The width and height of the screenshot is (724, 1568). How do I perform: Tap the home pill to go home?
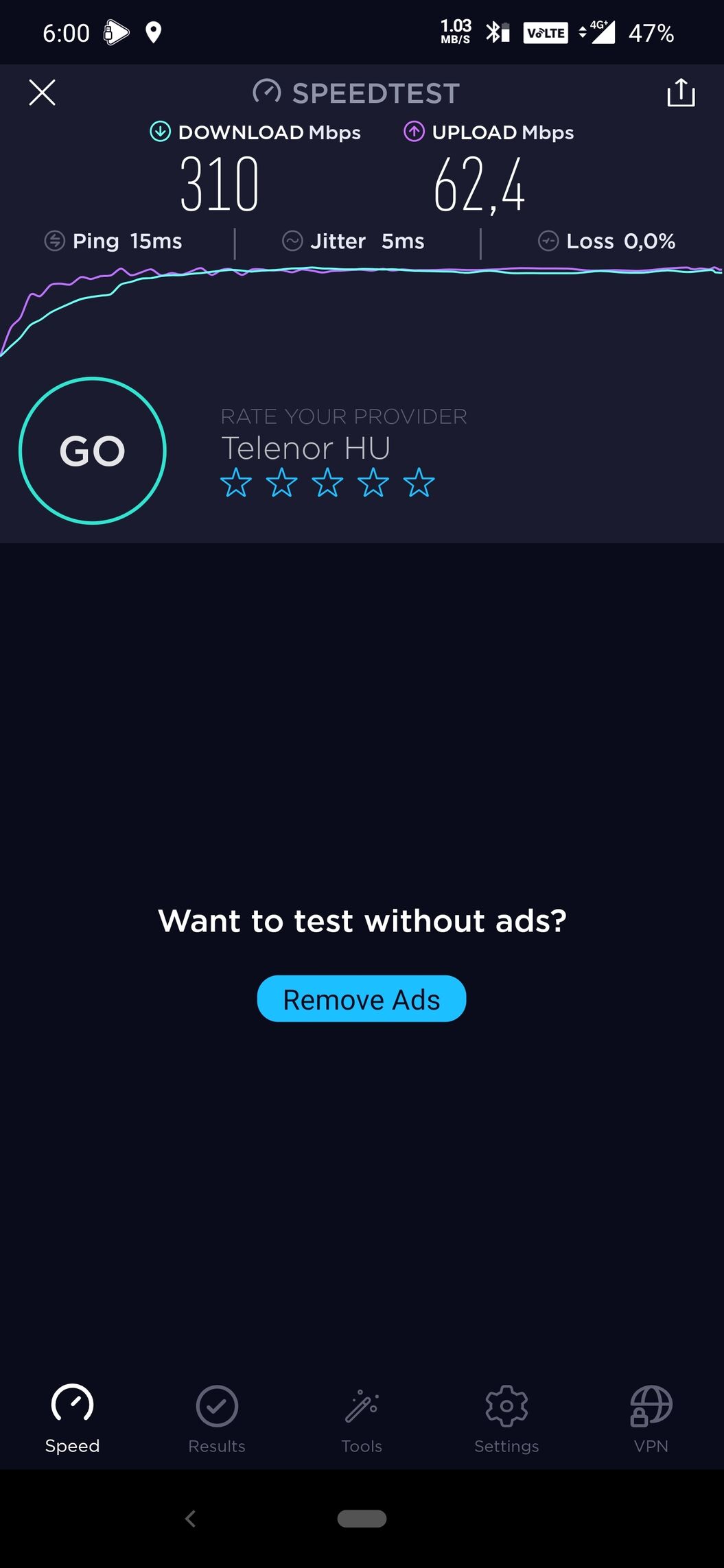click(x=362, y=1519)
